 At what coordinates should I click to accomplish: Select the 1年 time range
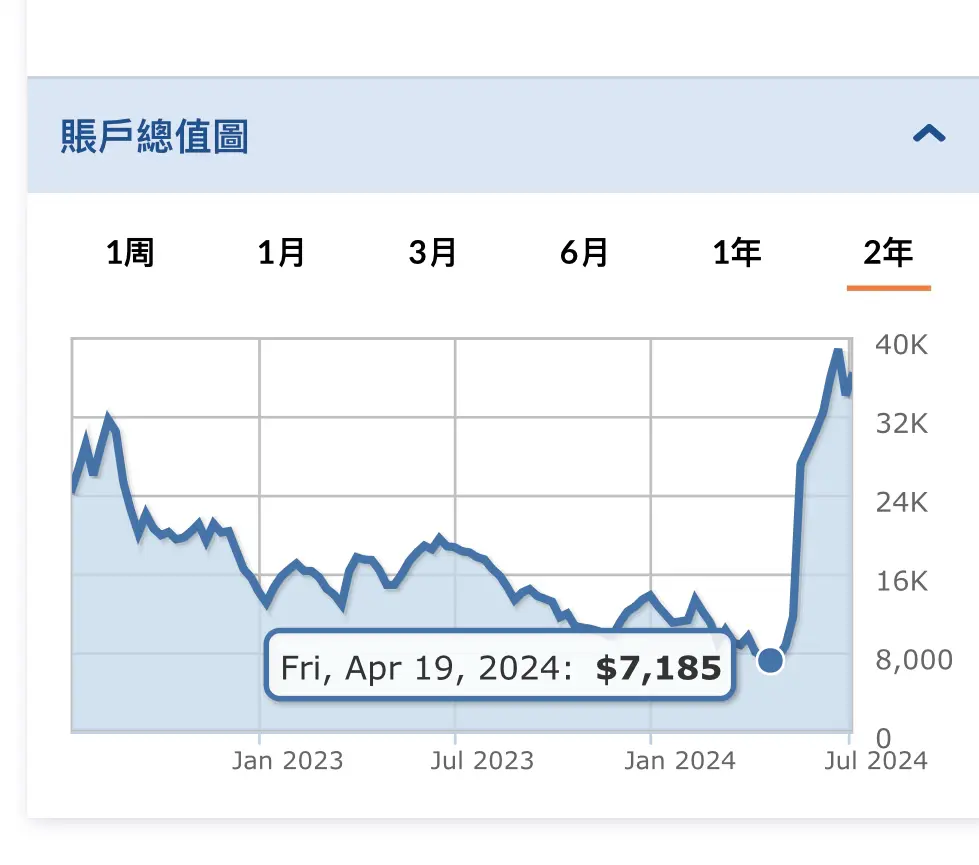737,253
